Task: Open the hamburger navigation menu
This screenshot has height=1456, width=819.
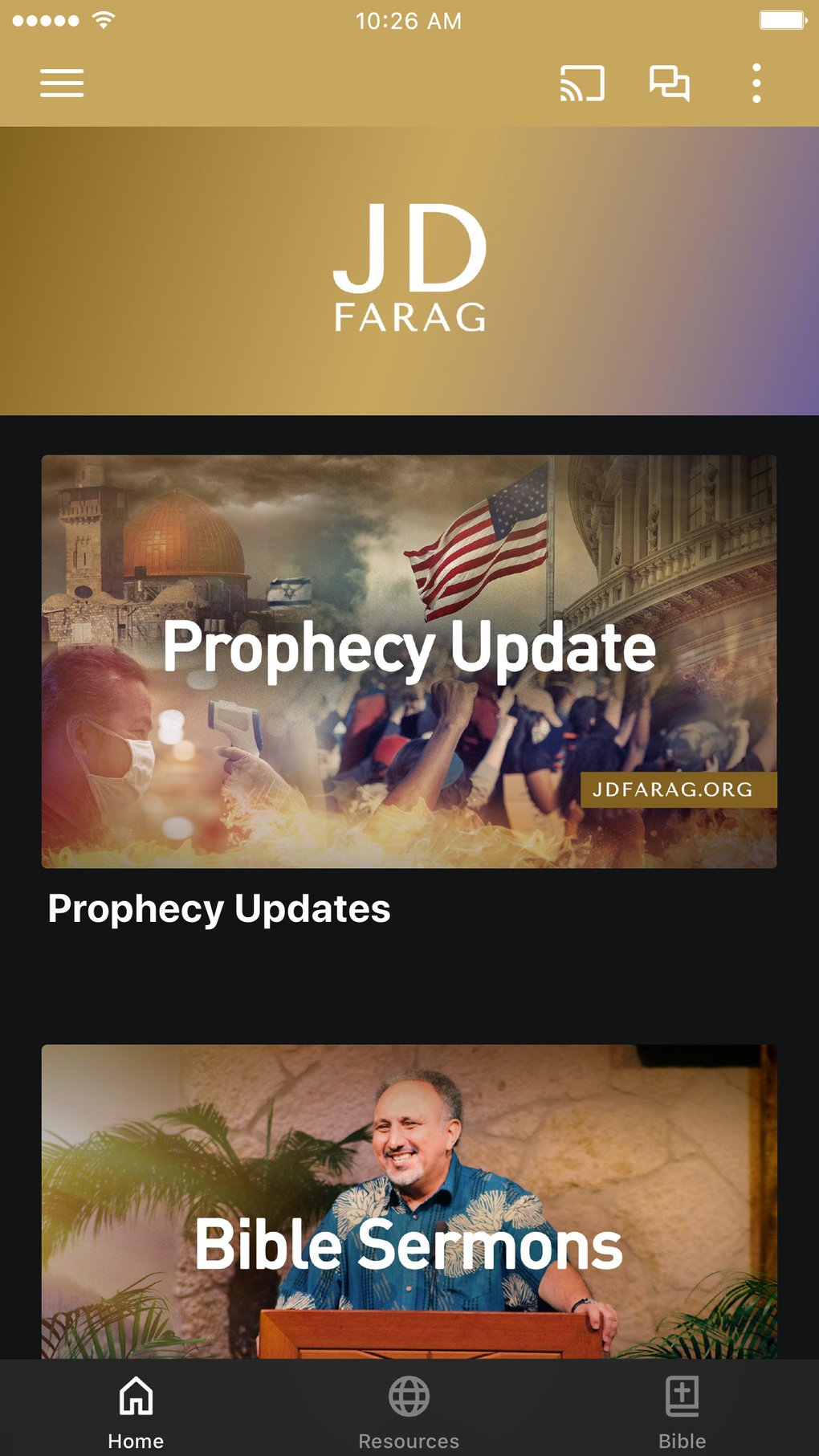Action: (61, 83)
